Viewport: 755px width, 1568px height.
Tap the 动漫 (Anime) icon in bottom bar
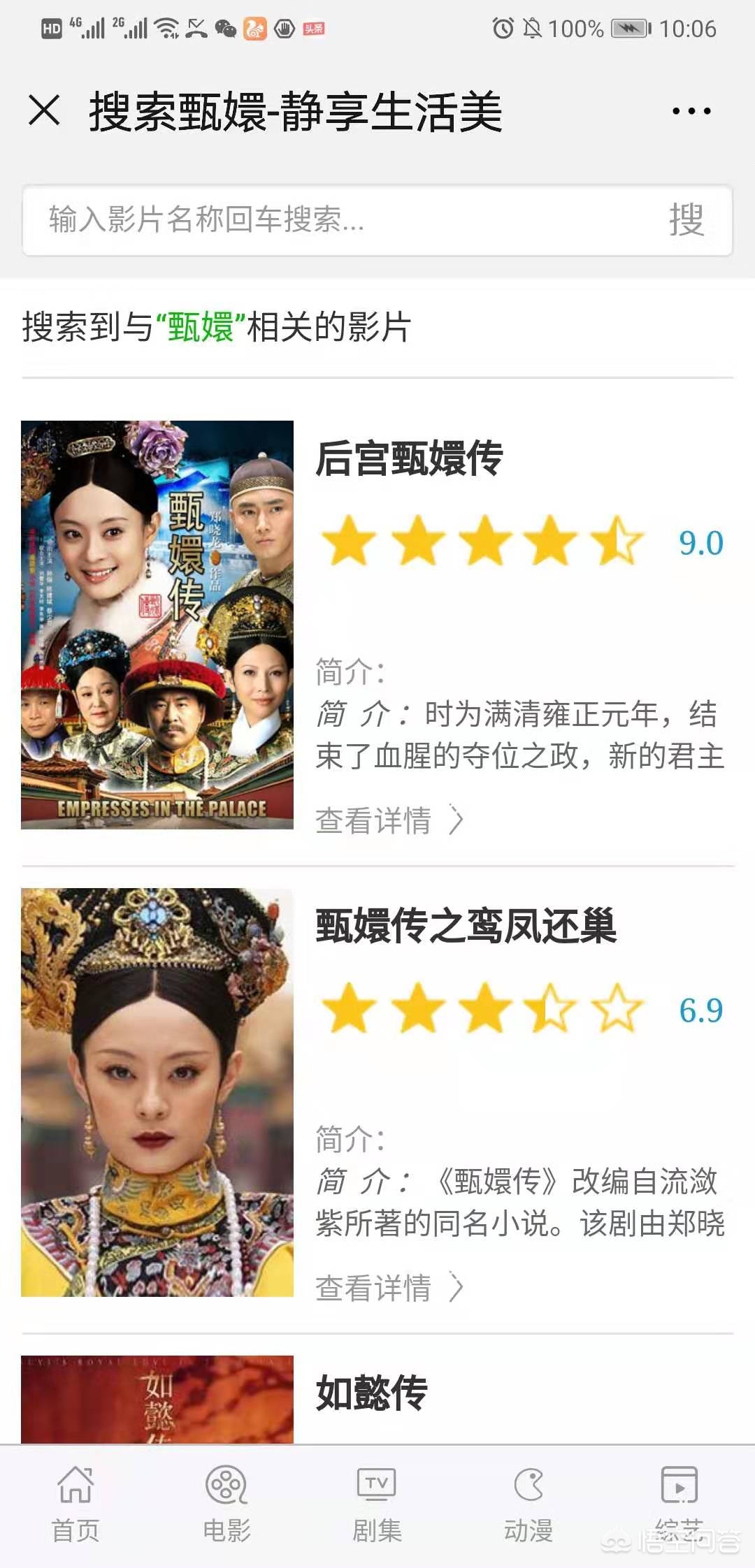point(528,1483)
